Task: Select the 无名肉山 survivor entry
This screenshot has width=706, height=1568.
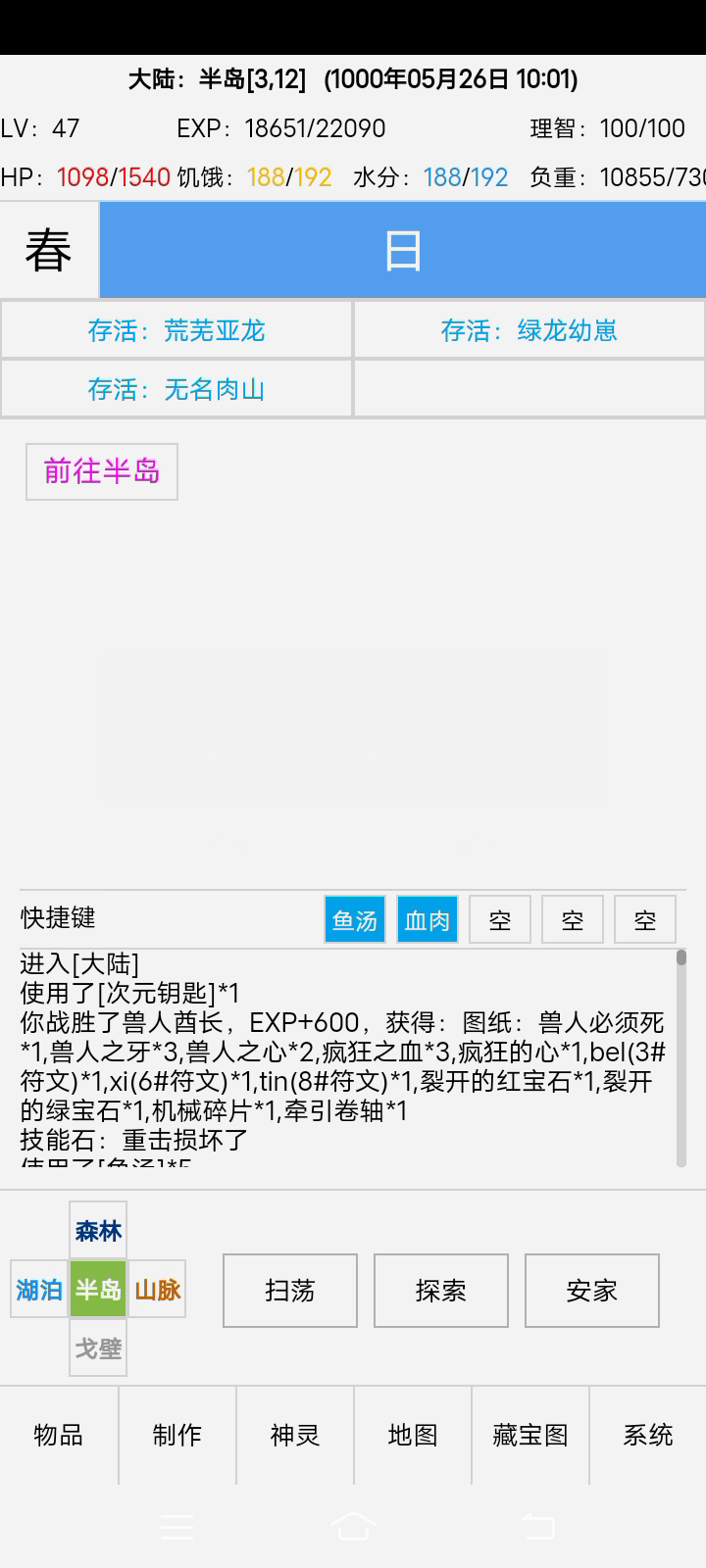Action: (x=176, y=389)
